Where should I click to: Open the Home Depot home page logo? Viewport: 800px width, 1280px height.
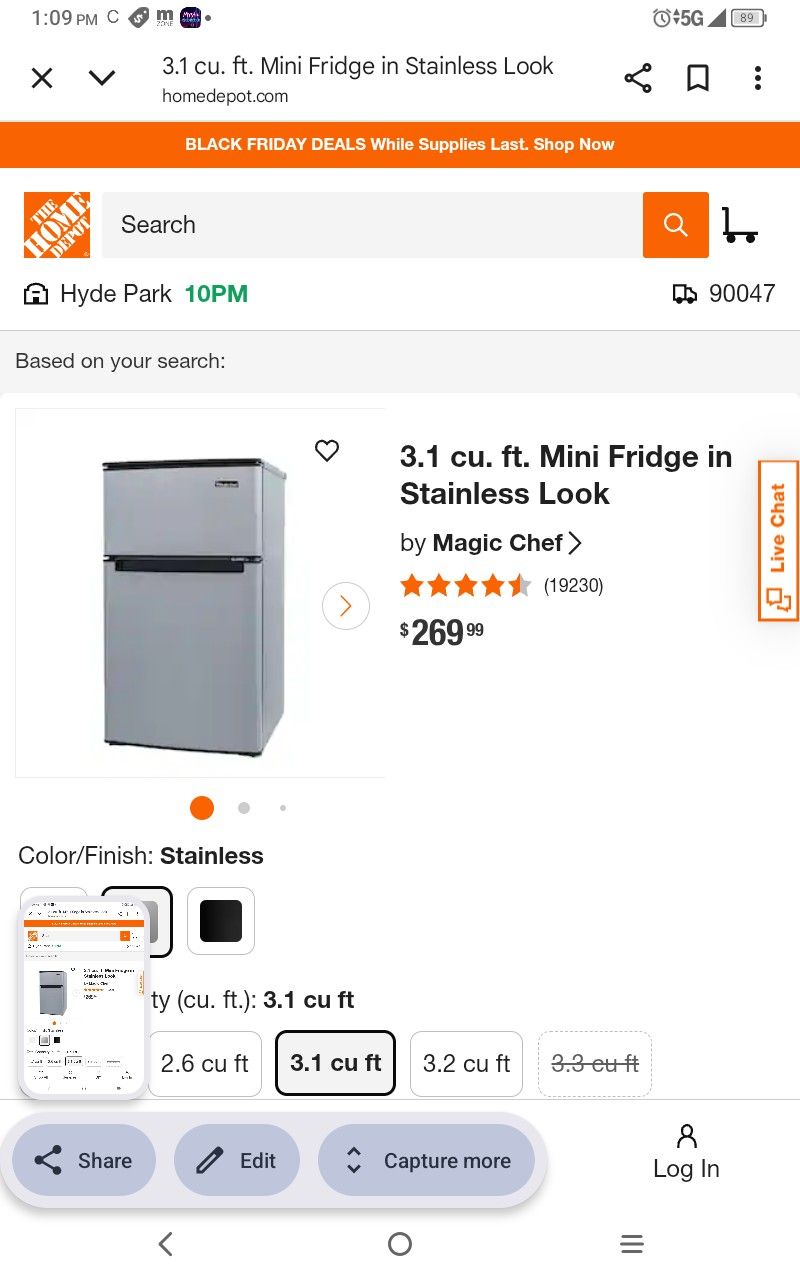click(56, 225)
